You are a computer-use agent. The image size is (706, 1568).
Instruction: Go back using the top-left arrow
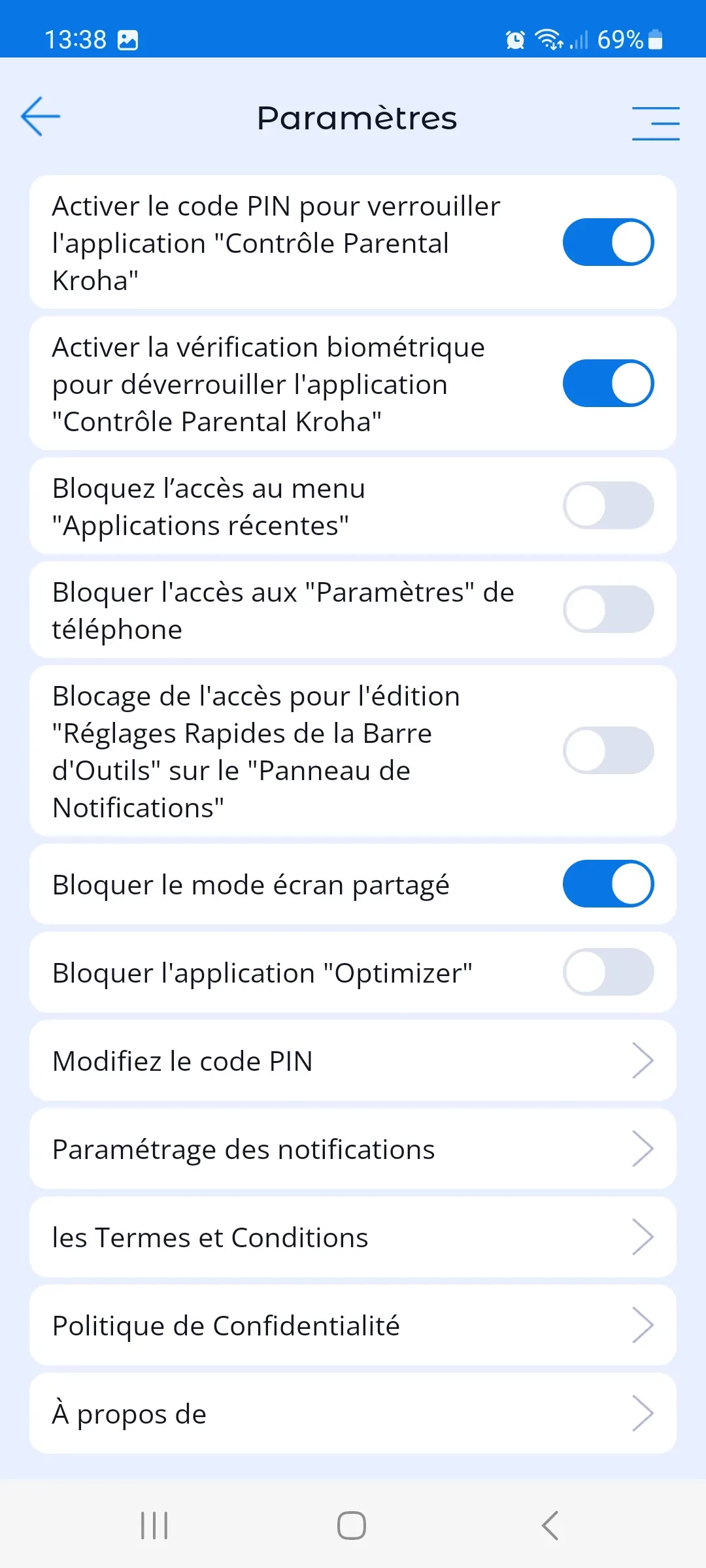41,117
